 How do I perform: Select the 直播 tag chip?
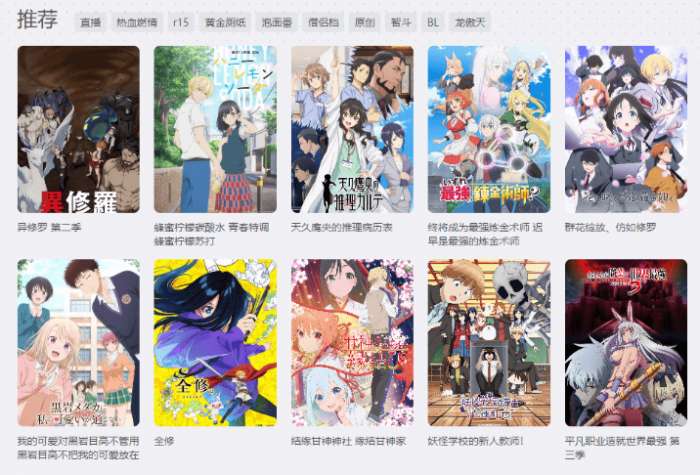[x=90, y=21]
